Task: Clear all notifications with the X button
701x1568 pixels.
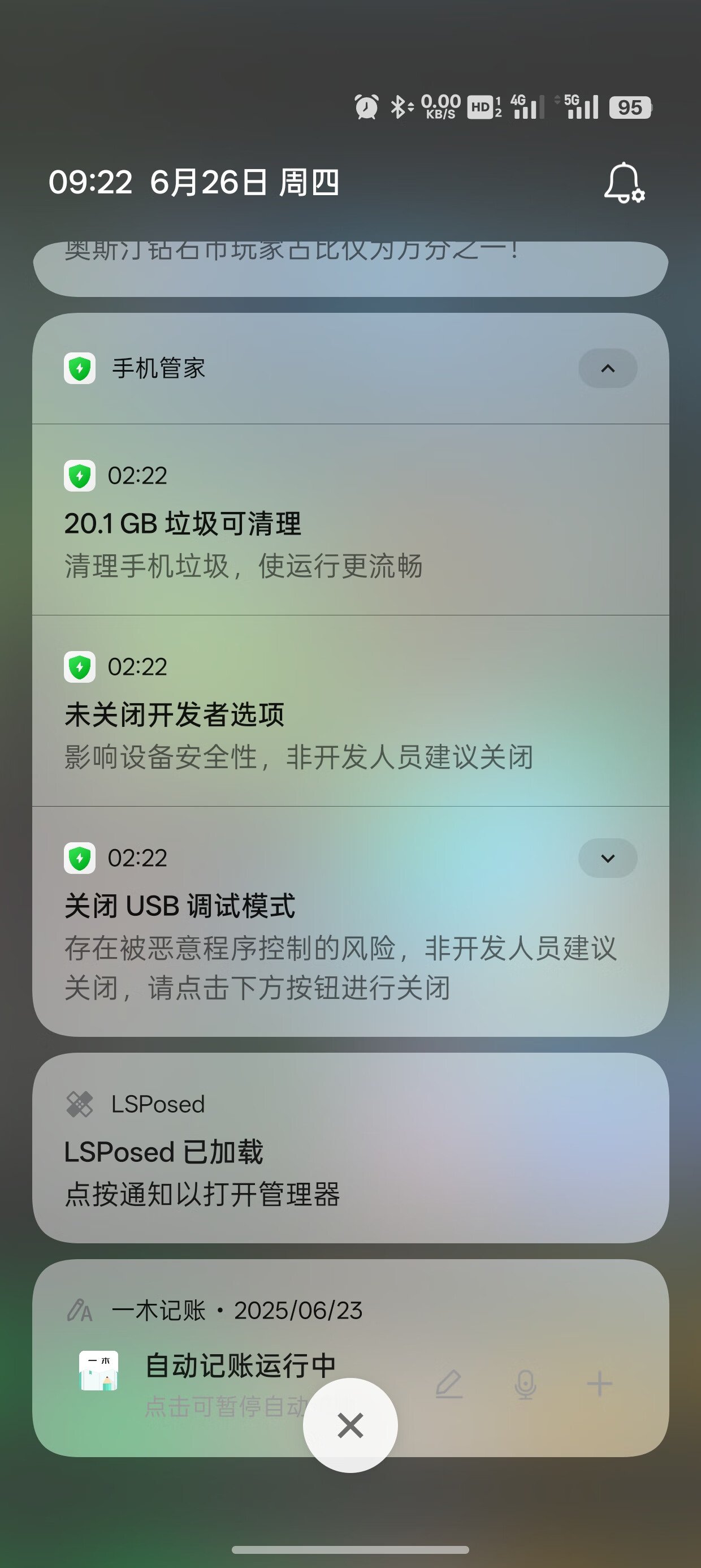Action: coord(350,1425)
